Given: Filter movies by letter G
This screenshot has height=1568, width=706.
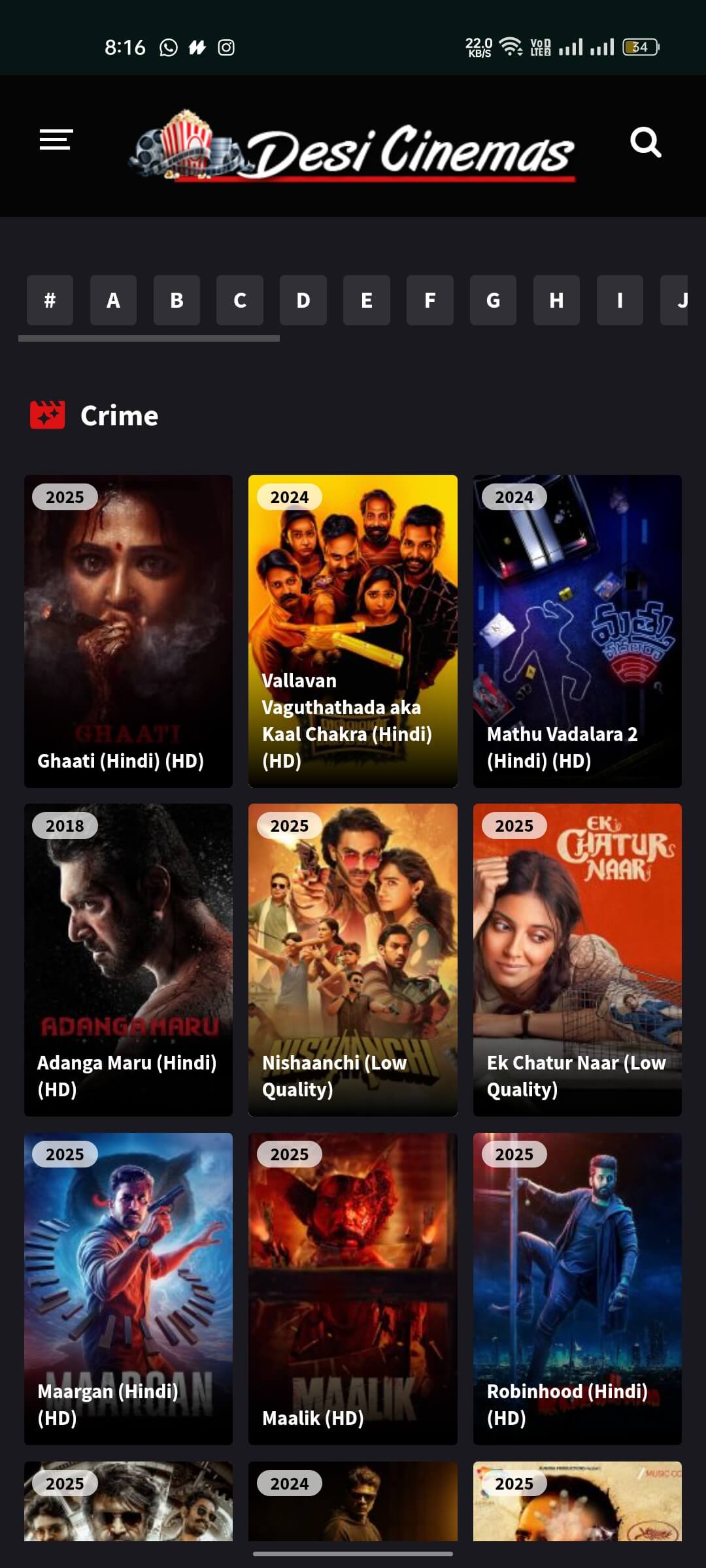Looking at the screenshot, I should point(493,300).
